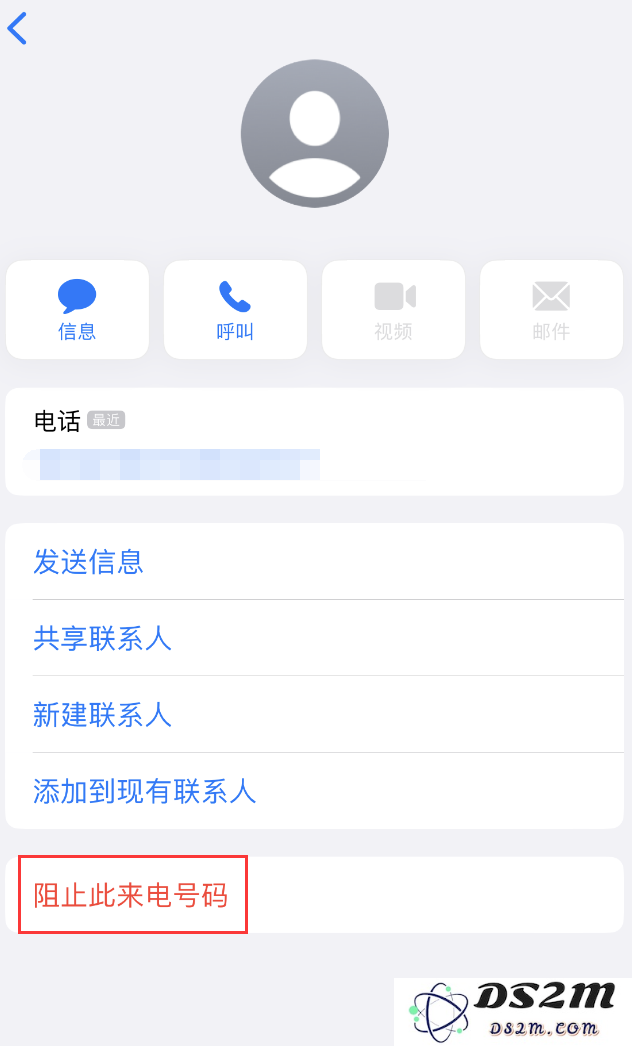Block caller with 阻止此来电号码
Image resolution: width=632 pixels, height=1046 pixels.
pyautogui.click(x=314, y=895)
